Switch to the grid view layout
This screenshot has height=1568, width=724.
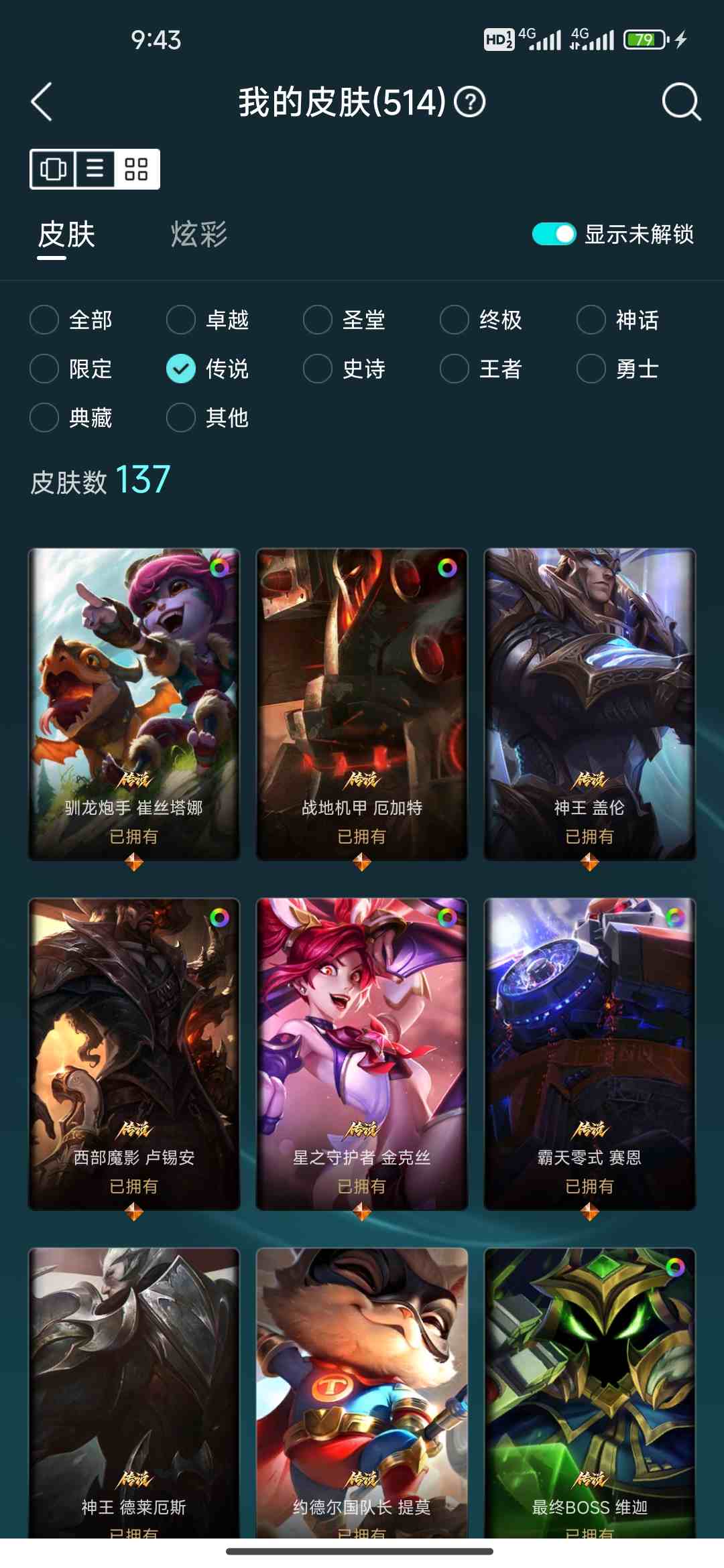tap(136, 169)
